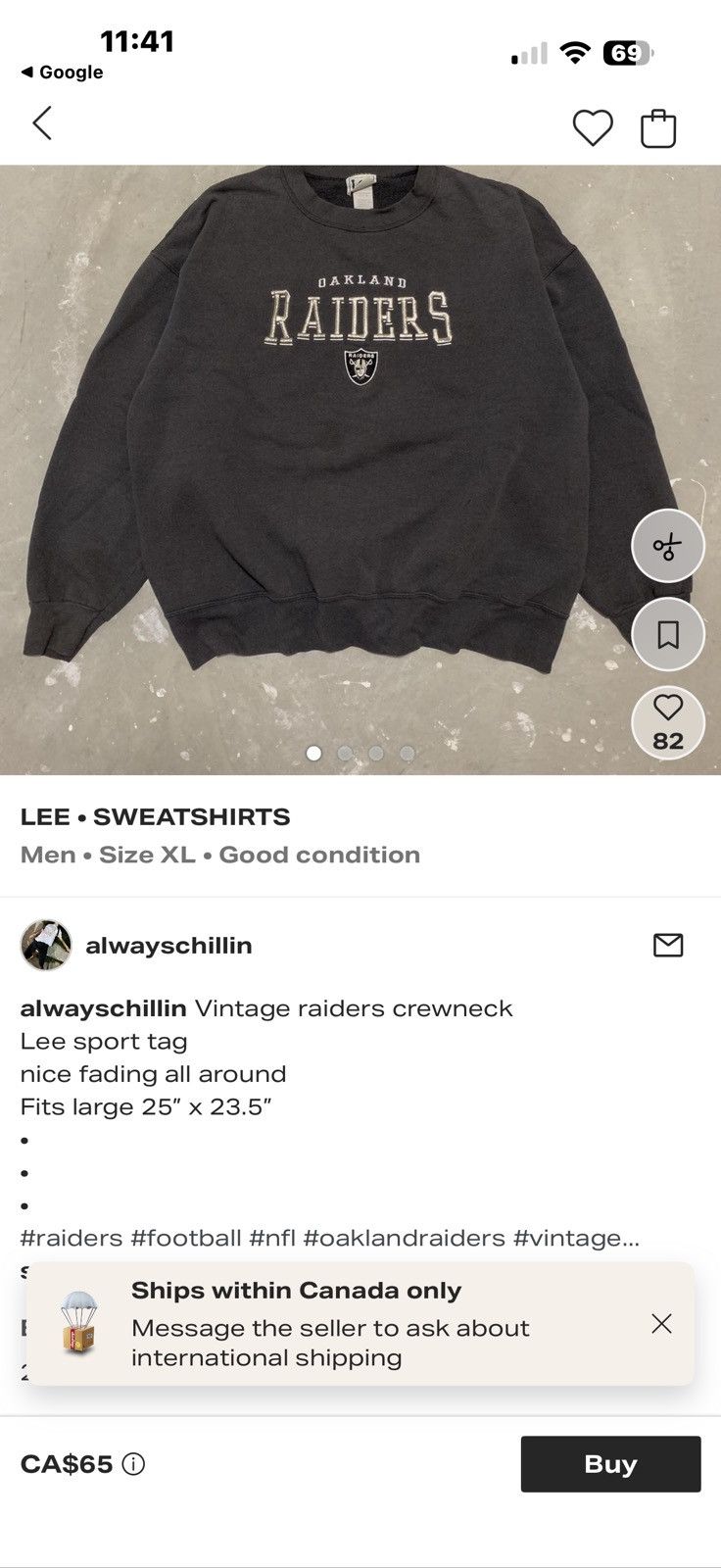Tap the LEE brand link
This screenshot has height=1568, width=721.
45,816
